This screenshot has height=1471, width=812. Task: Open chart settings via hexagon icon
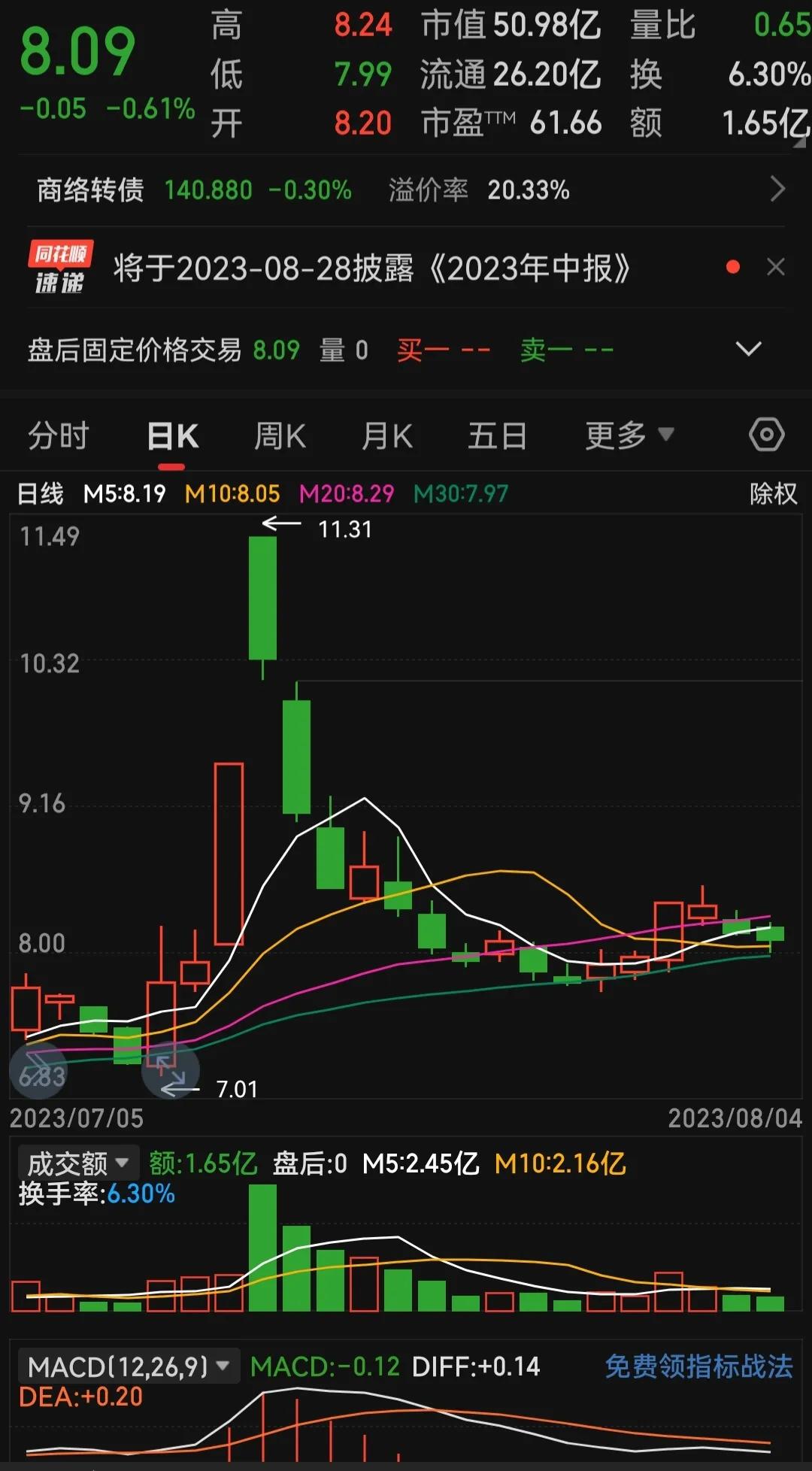coord(767,435)
